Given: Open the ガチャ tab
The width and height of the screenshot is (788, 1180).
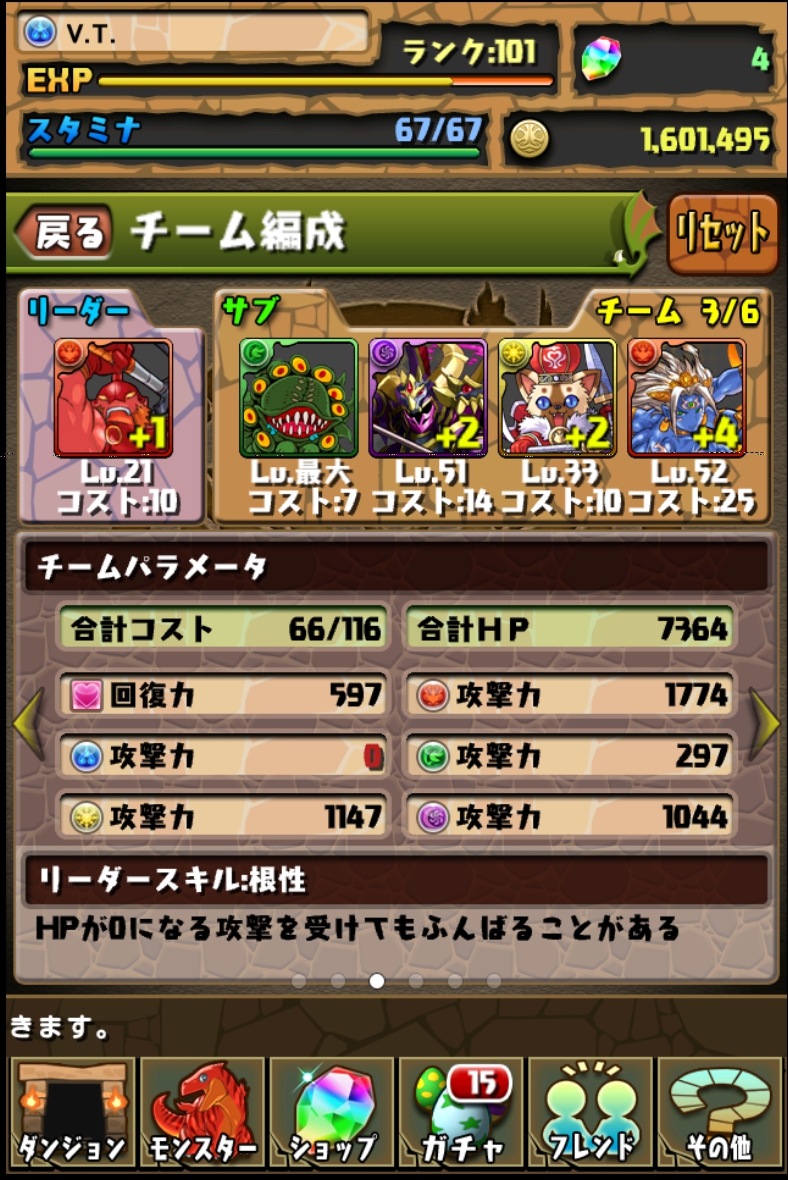Looking at the screenshot, I should coord(460,1112).
